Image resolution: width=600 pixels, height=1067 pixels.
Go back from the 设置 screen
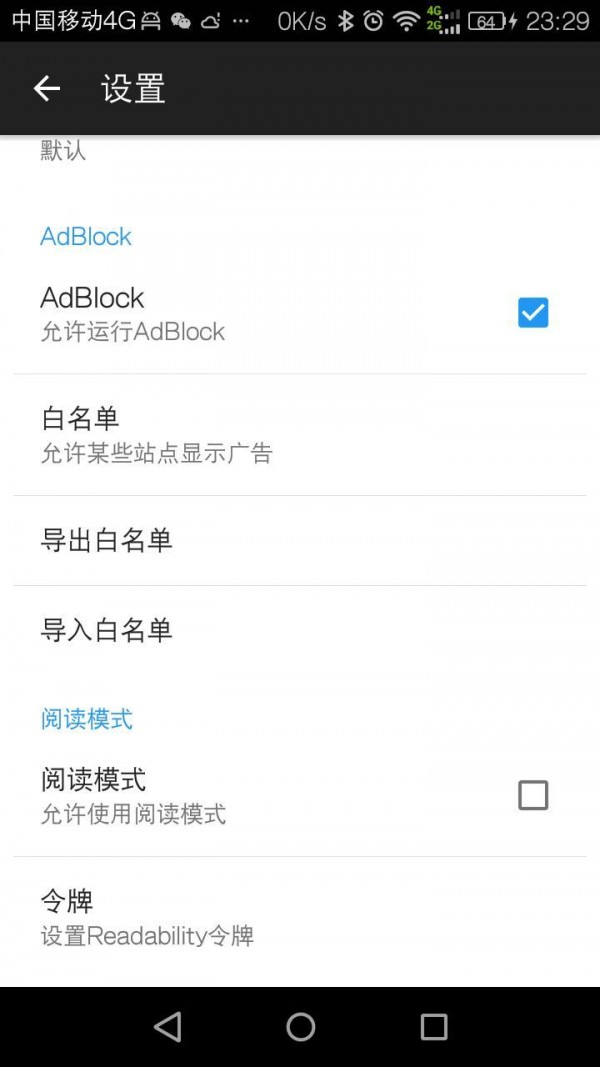(x=47, y=88)
